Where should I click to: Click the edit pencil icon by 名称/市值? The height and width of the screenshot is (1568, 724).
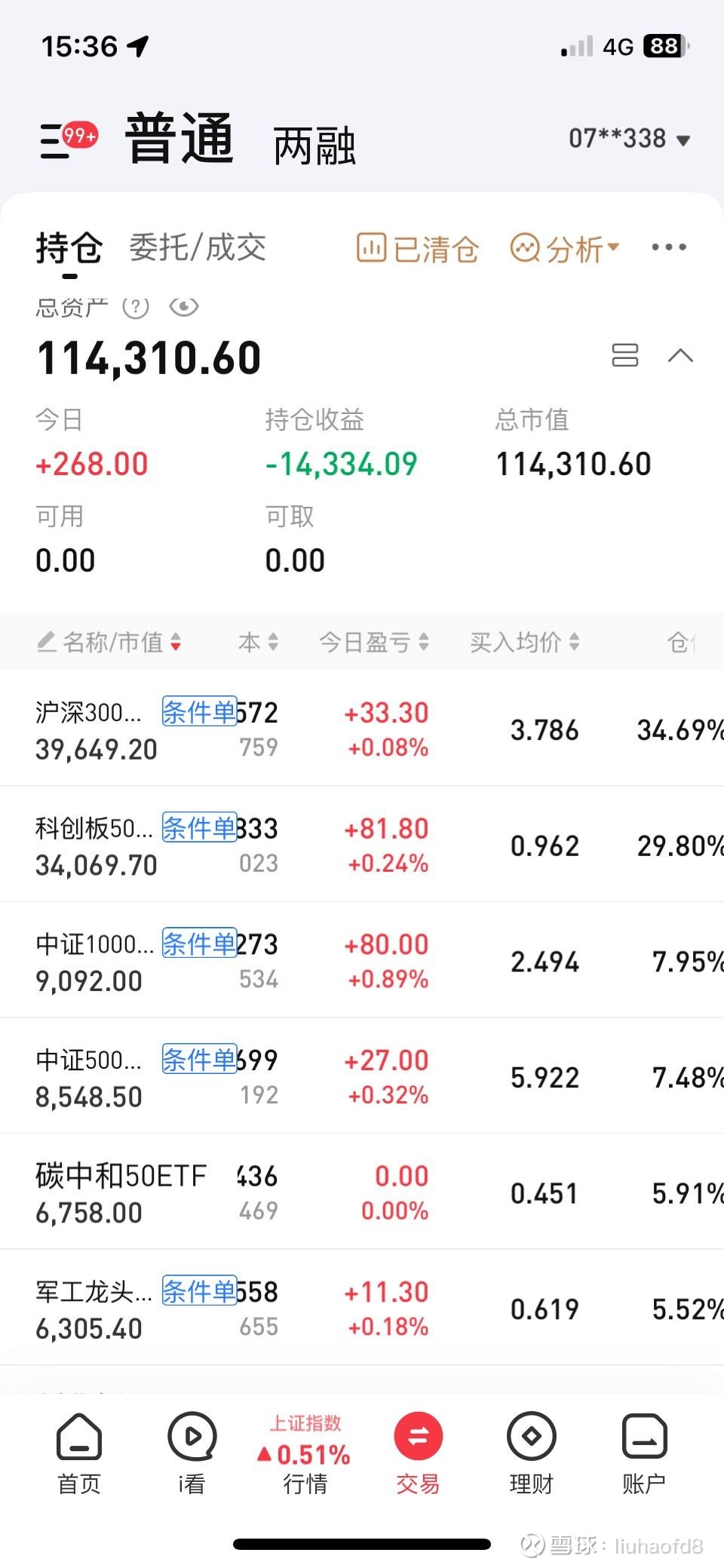click(x=47, y=643)
